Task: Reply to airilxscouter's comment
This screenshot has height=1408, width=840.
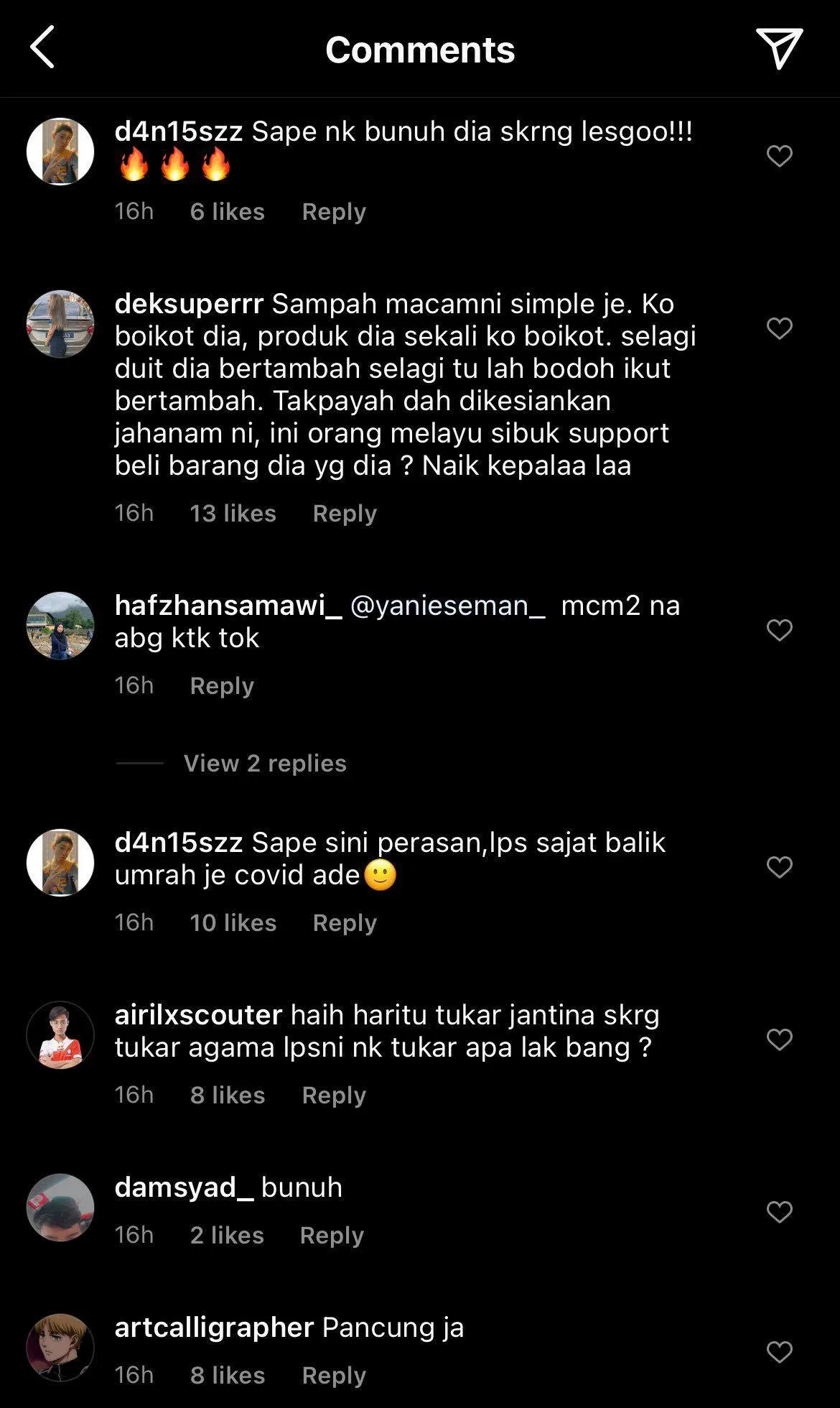Action: pos(334,1095)
